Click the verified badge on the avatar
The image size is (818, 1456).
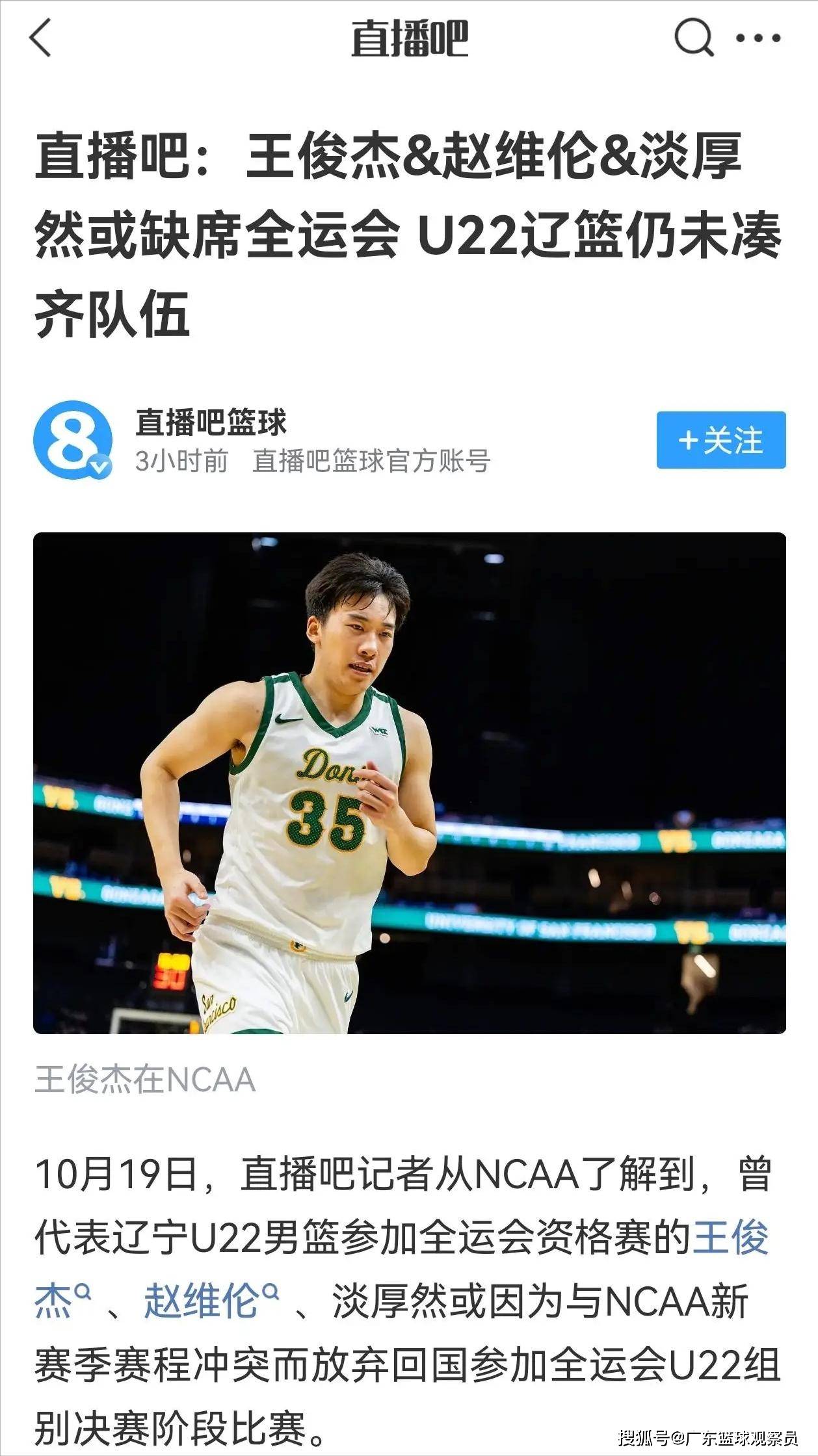[x=98, y=465]
